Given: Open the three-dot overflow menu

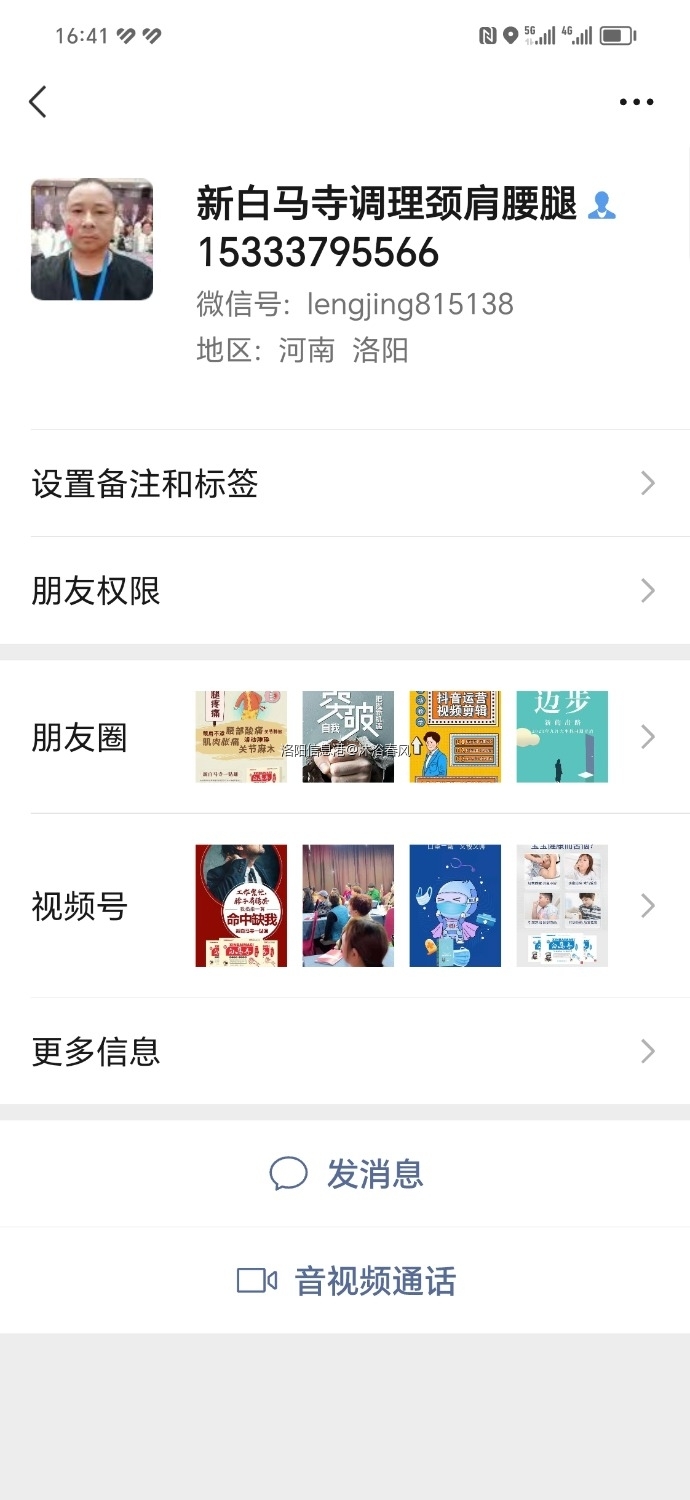Looking at the screenshot, I should tap(636, 102).
